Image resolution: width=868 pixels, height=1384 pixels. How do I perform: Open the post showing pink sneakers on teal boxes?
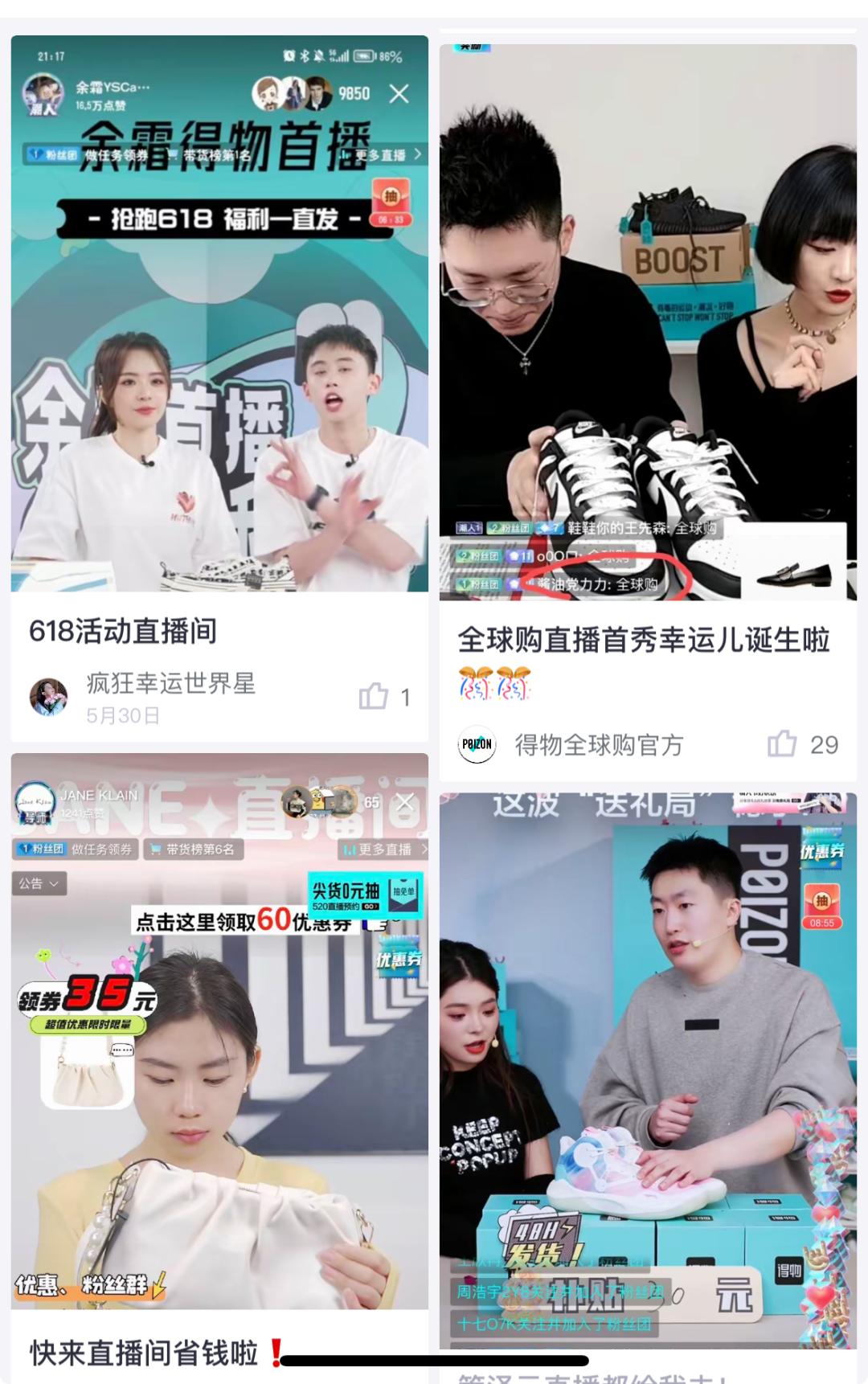tap(648, 1069)
